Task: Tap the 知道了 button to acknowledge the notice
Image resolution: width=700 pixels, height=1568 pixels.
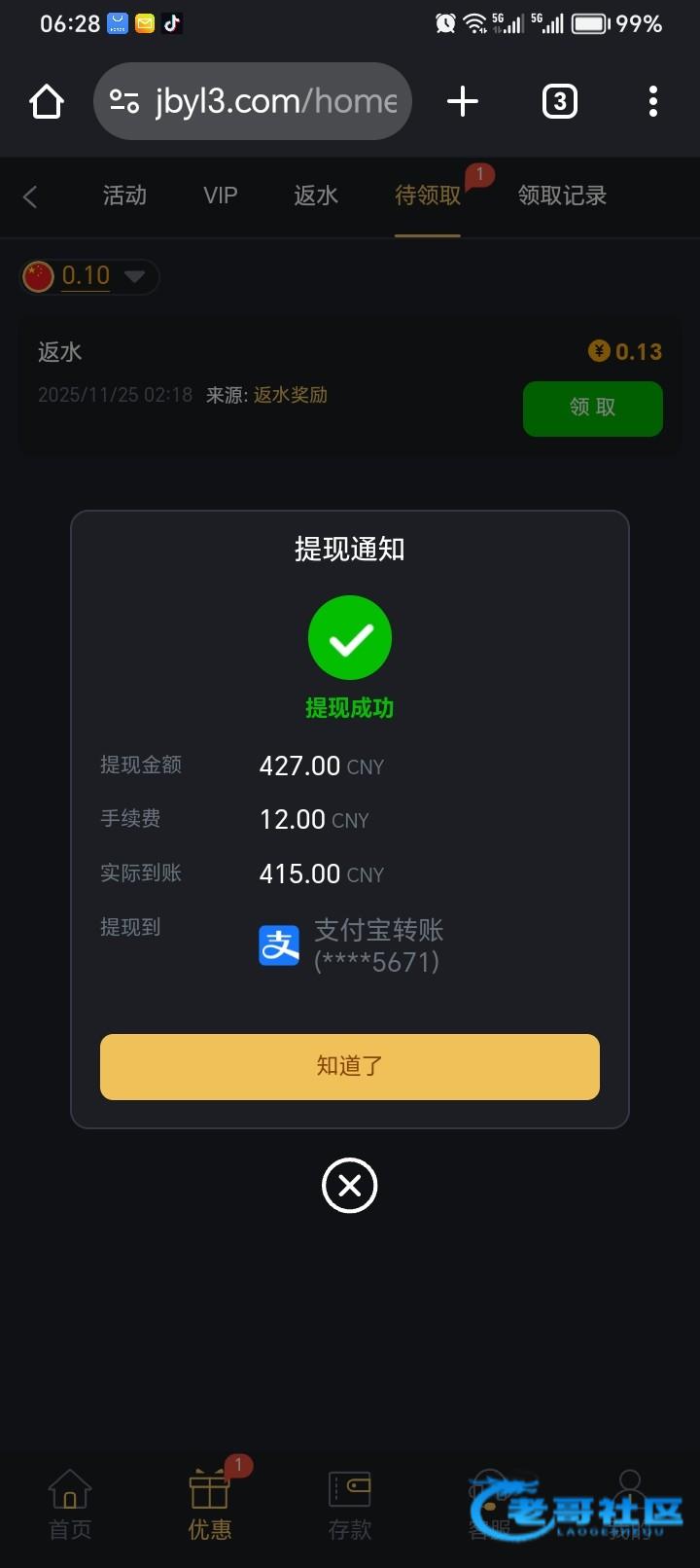Action: point(349,1066)
